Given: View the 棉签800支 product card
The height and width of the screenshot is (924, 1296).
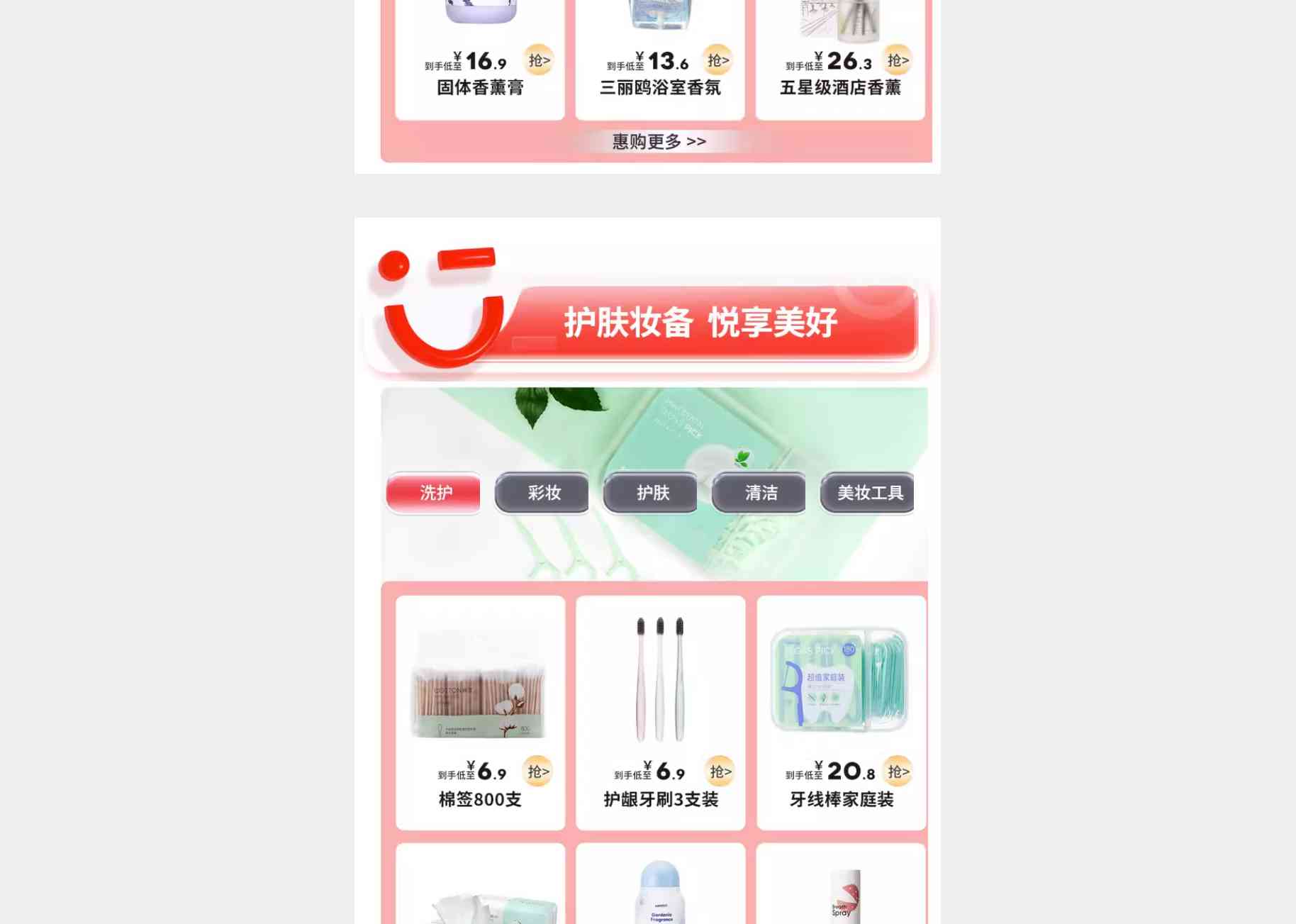Looking at the screenshot, I should pyautogui.click(x=480, y=712).
